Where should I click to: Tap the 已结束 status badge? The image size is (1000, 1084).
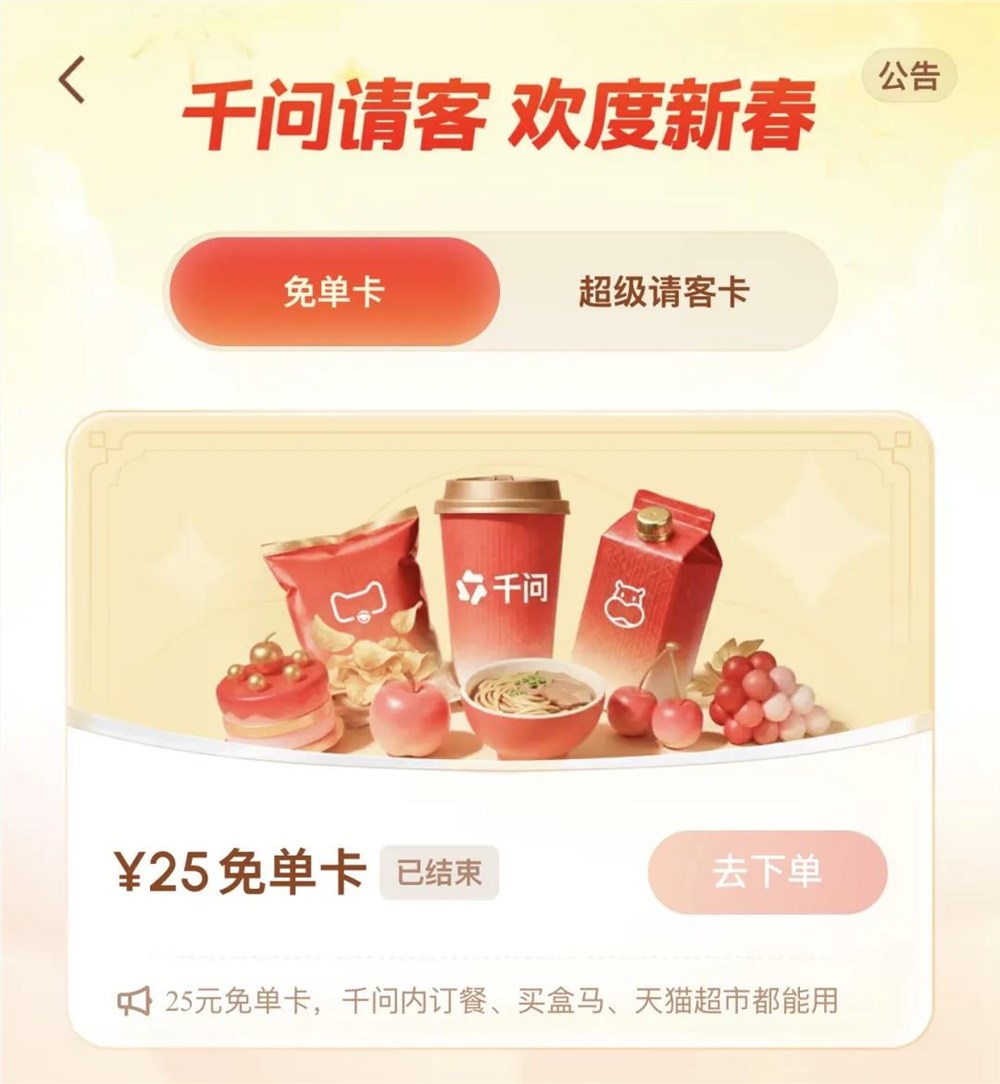point(438,870)
